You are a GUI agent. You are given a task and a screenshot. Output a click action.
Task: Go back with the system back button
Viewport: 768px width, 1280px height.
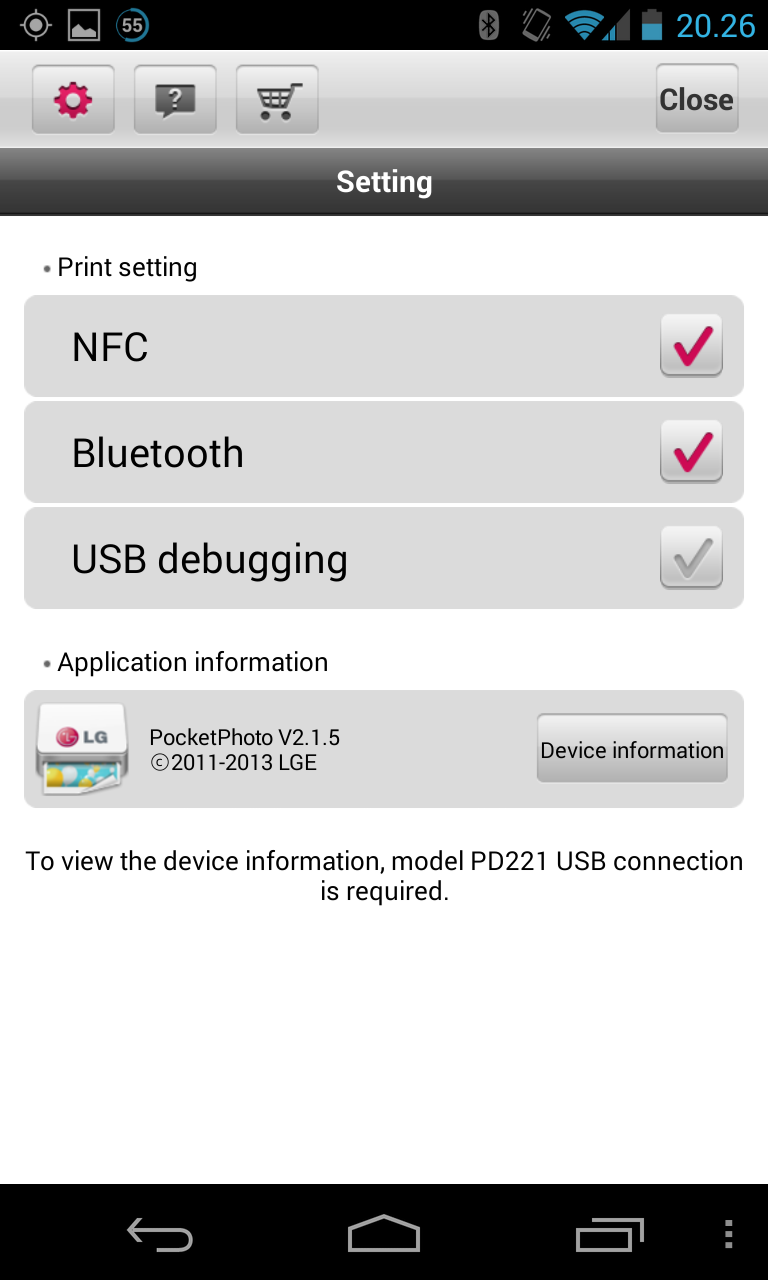tap(160, 1235)
